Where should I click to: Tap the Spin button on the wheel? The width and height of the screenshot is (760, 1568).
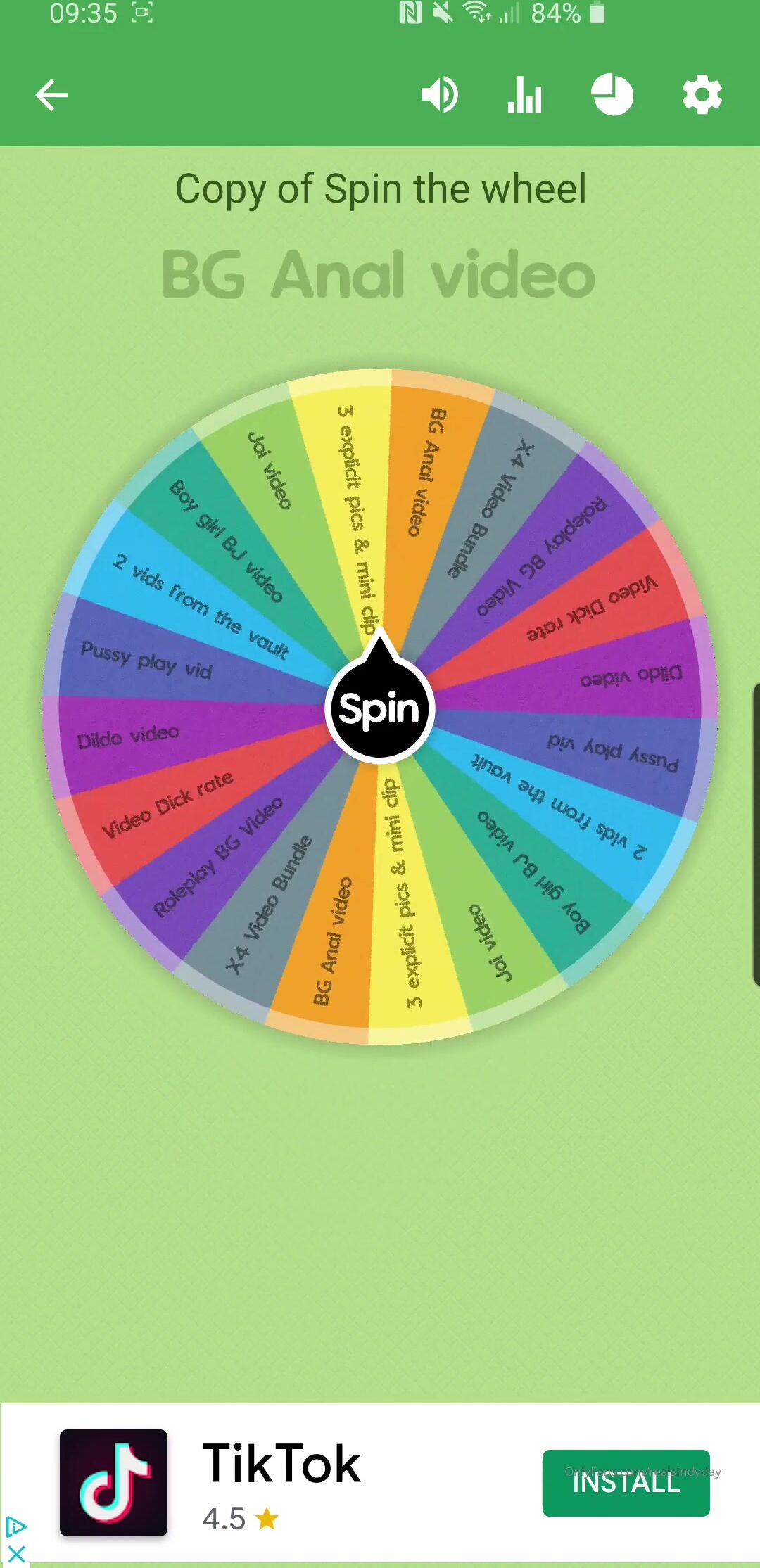click(x=379, y=709)
